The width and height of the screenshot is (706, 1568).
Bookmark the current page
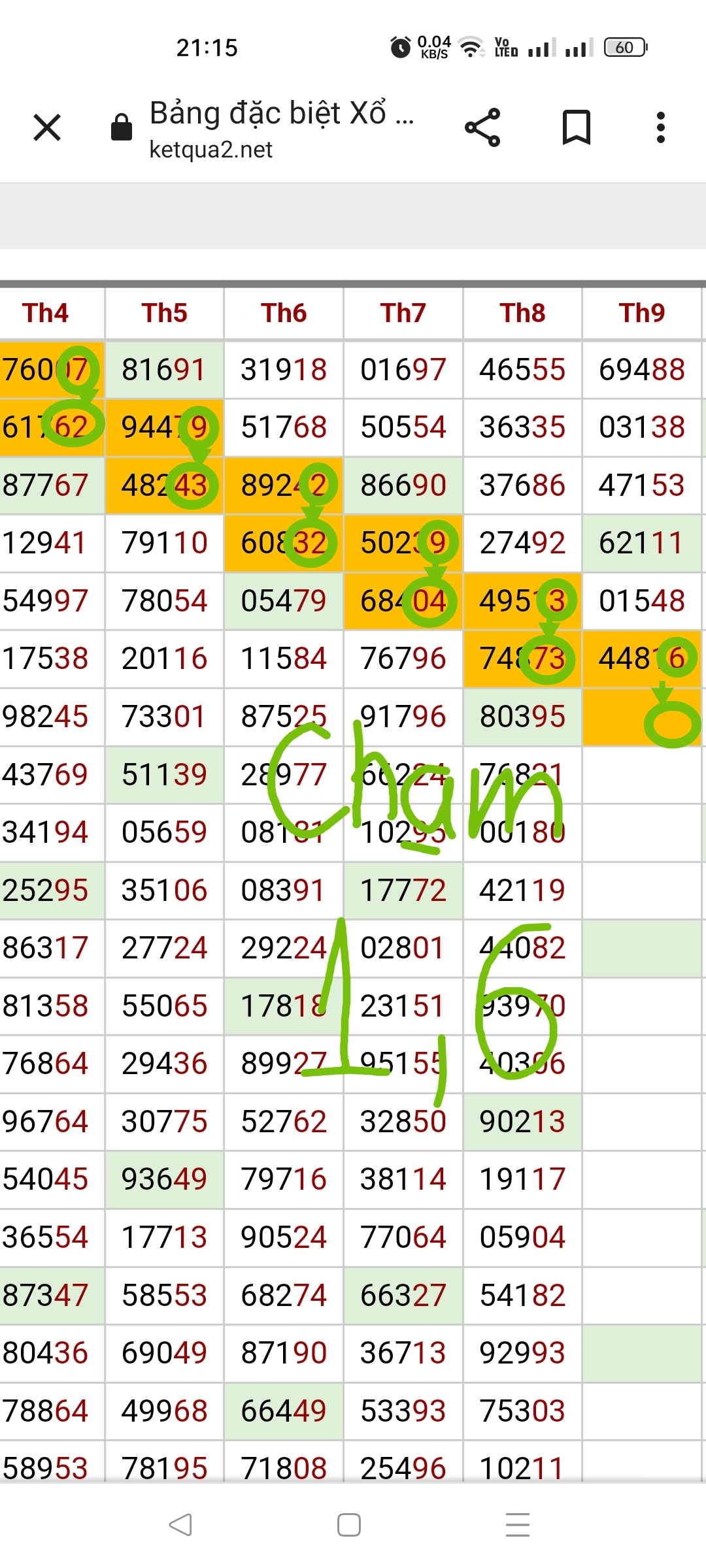[x=576, y=127]
